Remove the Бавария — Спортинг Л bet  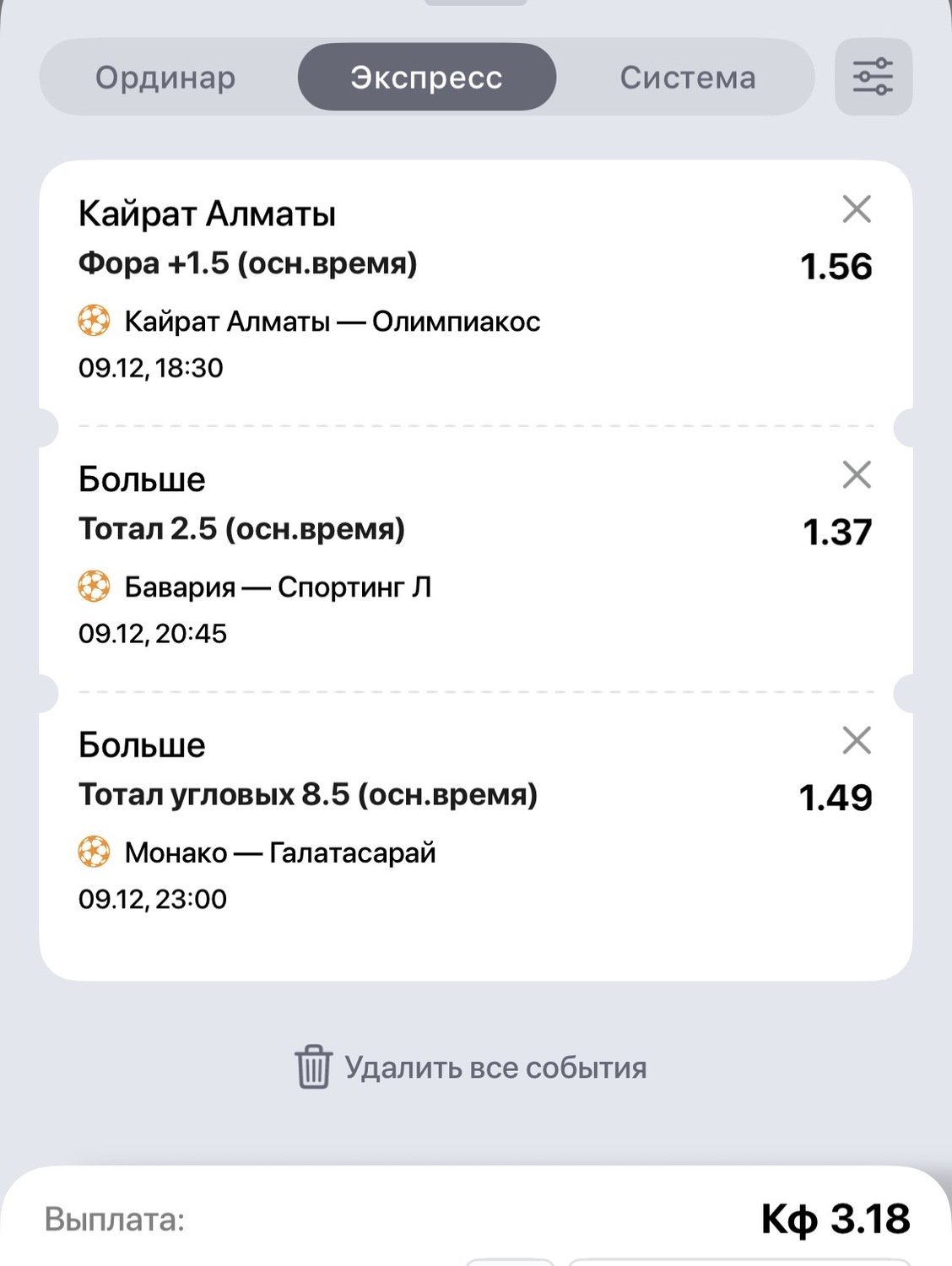(856, 474)
